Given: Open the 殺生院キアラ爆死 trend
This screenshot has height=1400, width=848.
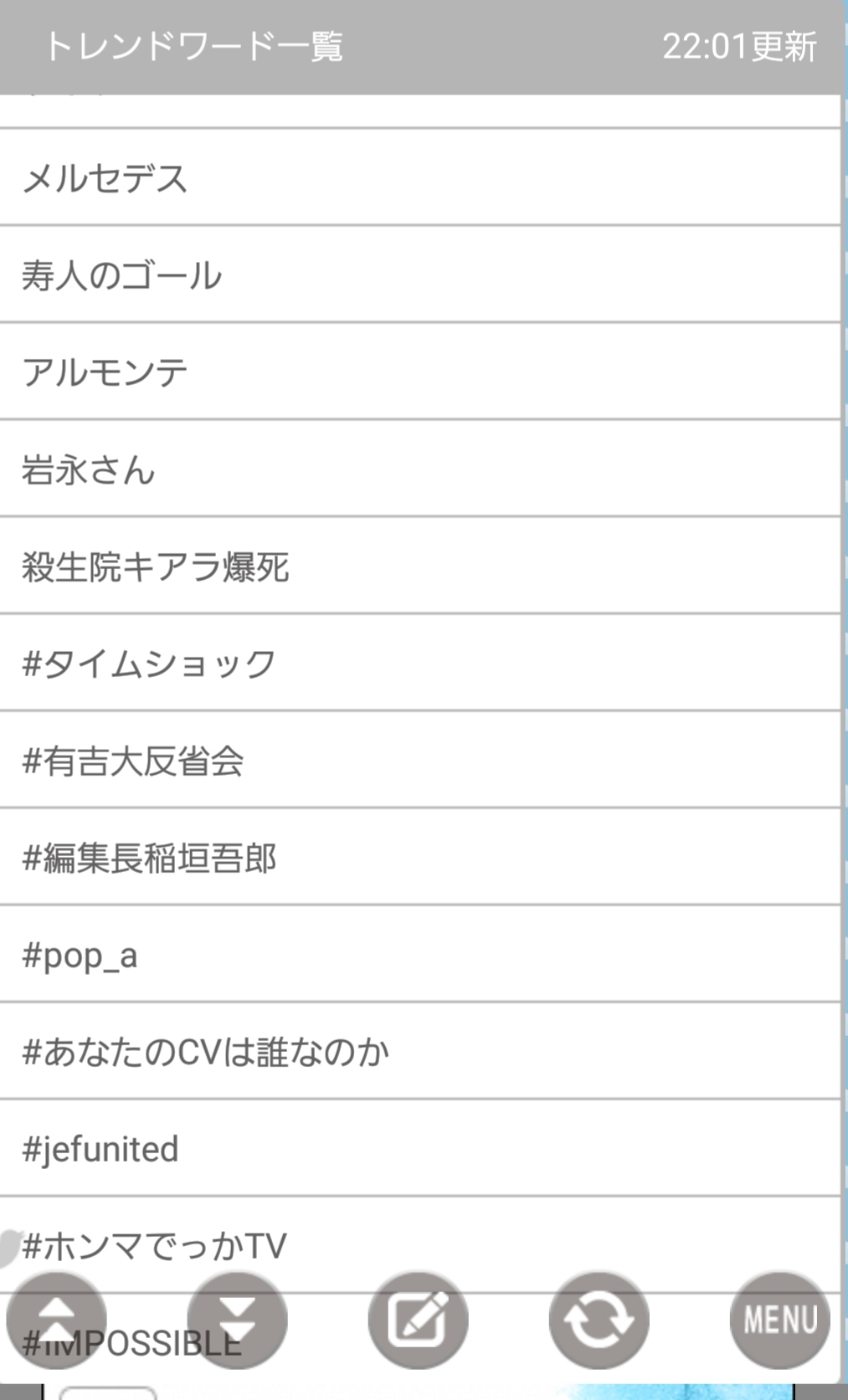Looking at the screenshot, I should tap(419, 566).
